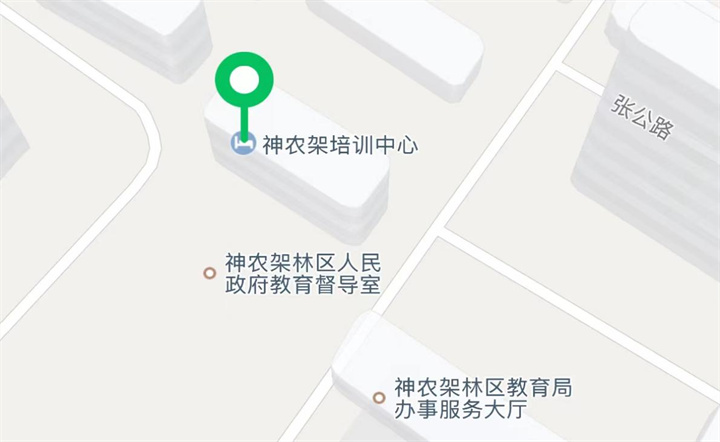Open the 神农架林区人民政府教育督导室 map point

209,273
